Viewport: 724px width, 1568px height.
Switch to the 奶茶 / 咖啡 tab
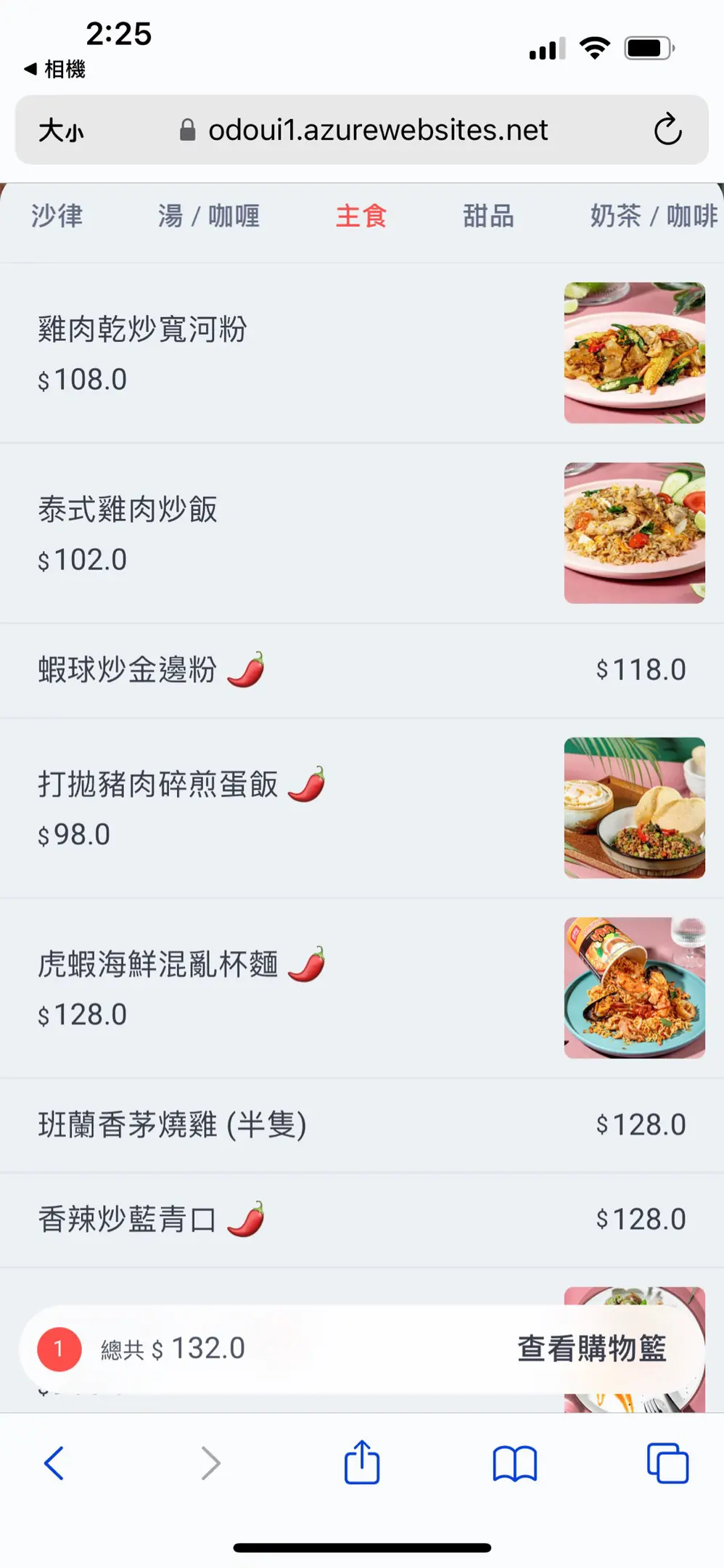(653, 216)
